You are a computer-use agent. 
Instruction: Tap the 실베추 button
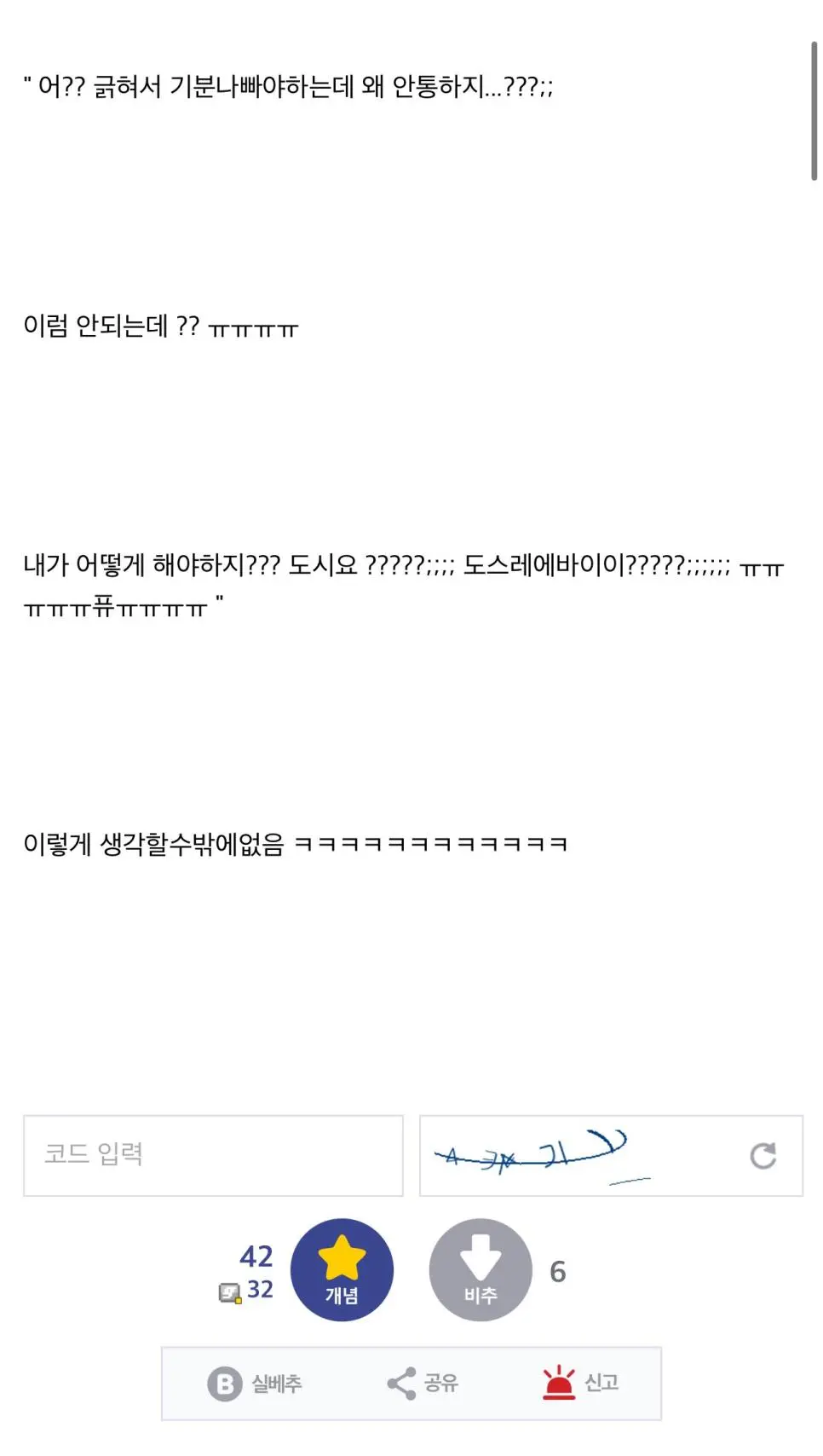(x=255, y=1383)
